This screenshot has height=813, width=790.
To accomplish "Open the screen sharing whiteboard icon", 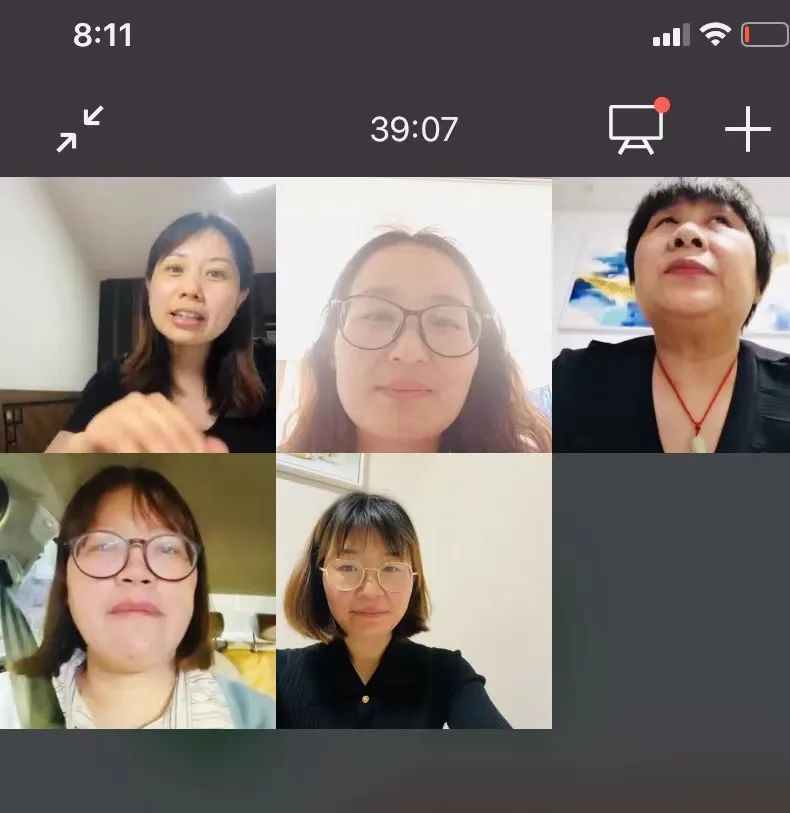I will coord(636,129).
